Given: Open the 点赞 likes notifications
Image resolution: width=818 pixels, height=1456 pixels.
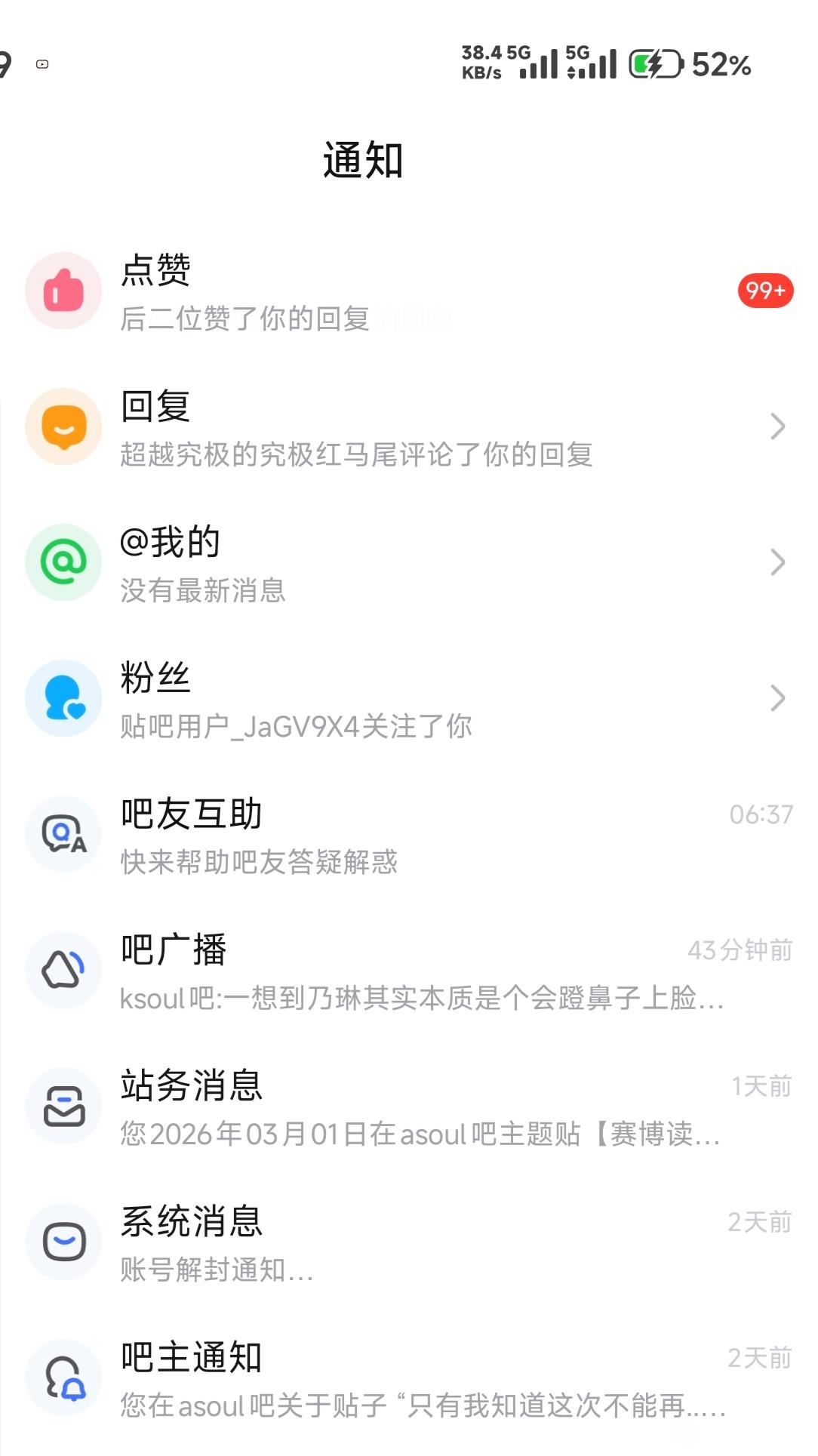Looking at the screenshot, I should pos(407,291).
